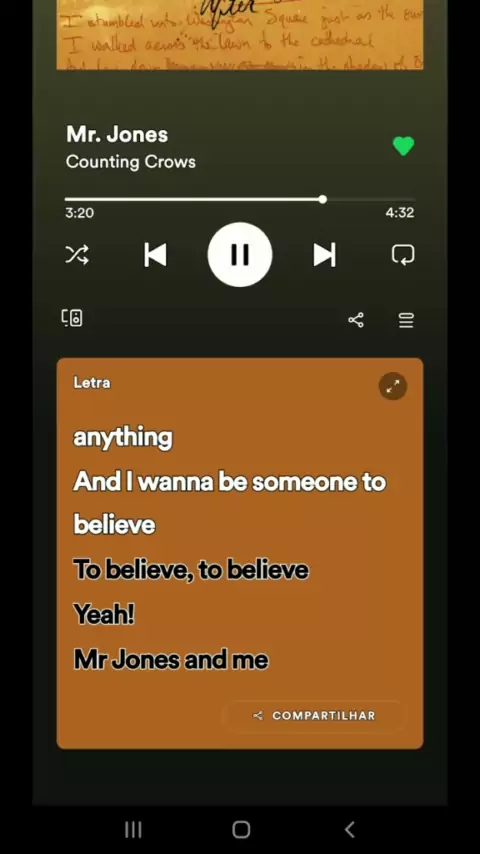Pause the current song

240,254
